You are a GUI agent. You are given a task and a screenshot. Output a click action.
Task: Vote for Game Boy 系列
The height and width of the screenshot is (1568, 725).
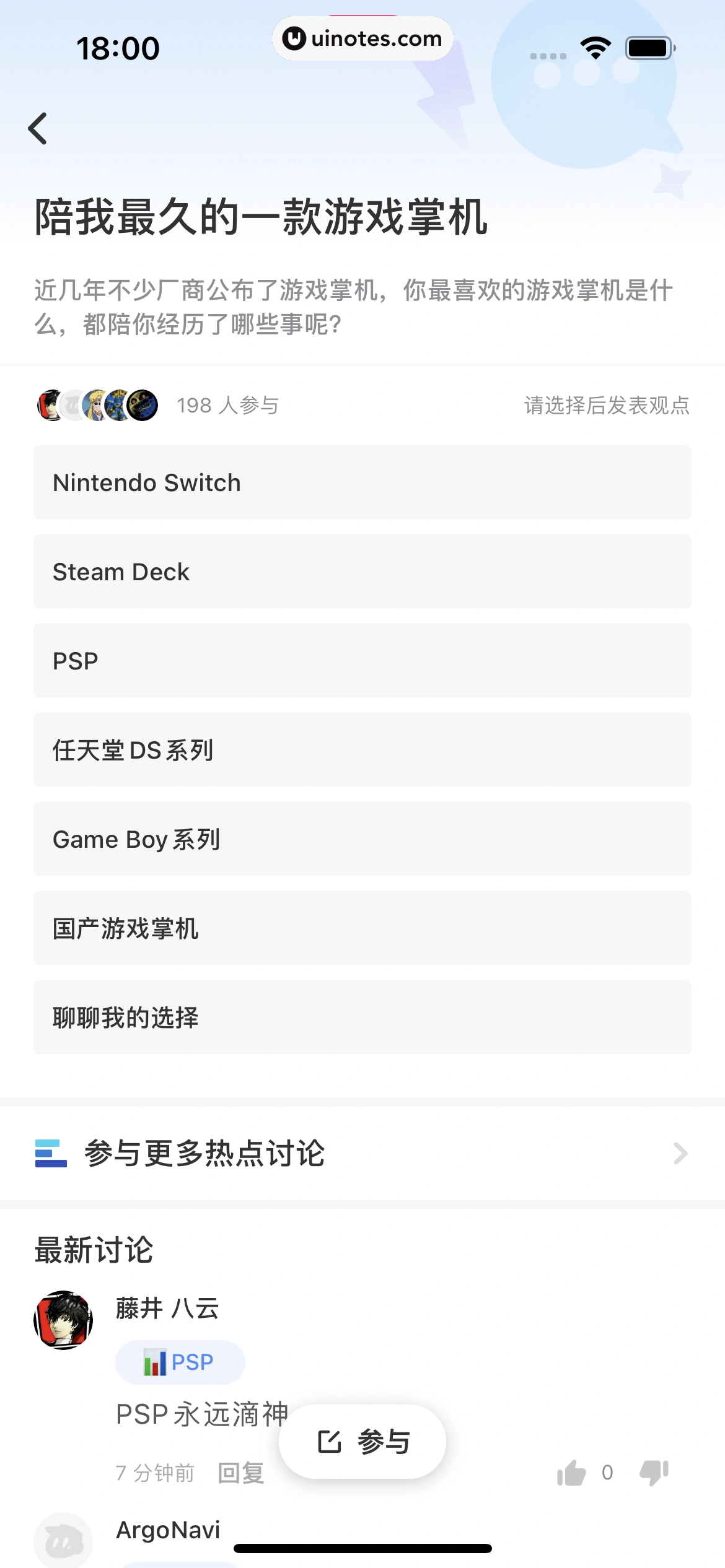pos(362,839)
